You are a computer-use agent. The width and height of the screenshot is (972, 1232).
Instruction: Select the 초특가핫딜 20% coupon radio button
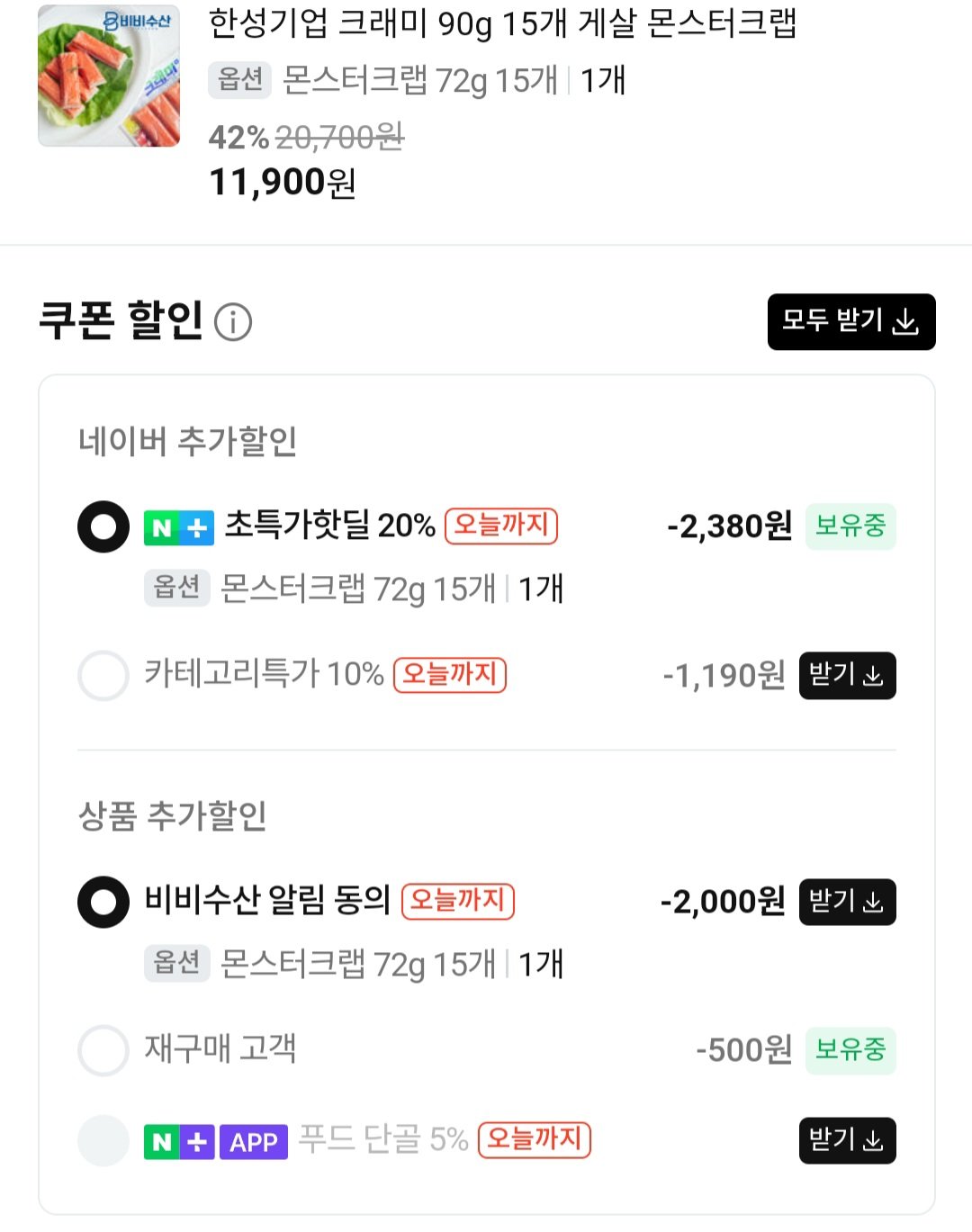click(103, 528)
